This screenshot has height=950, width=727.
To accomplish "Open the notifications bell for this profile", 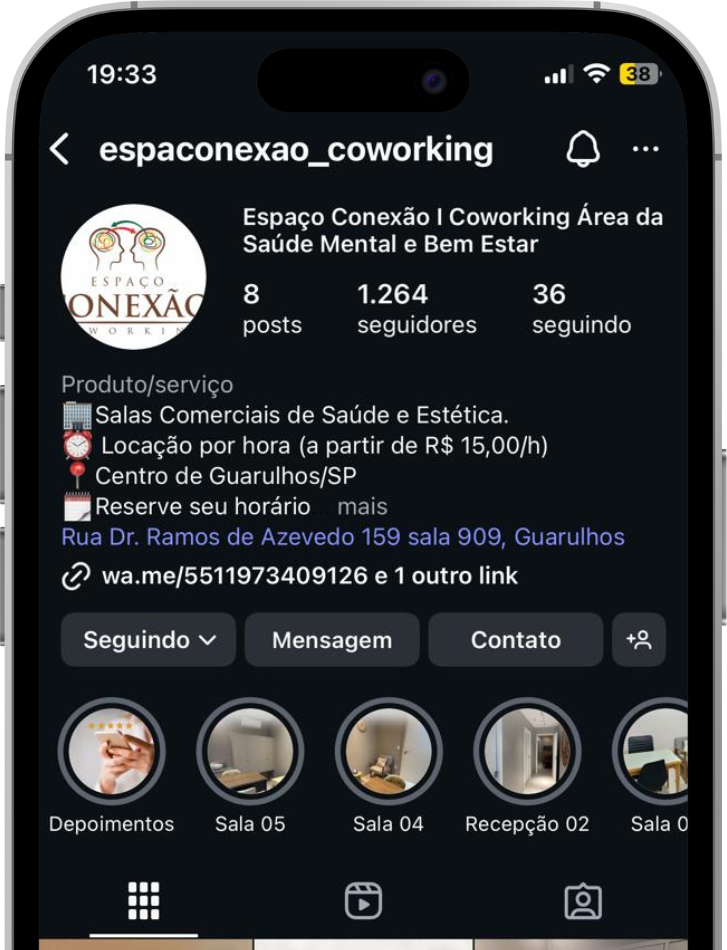I will [583, 150].
